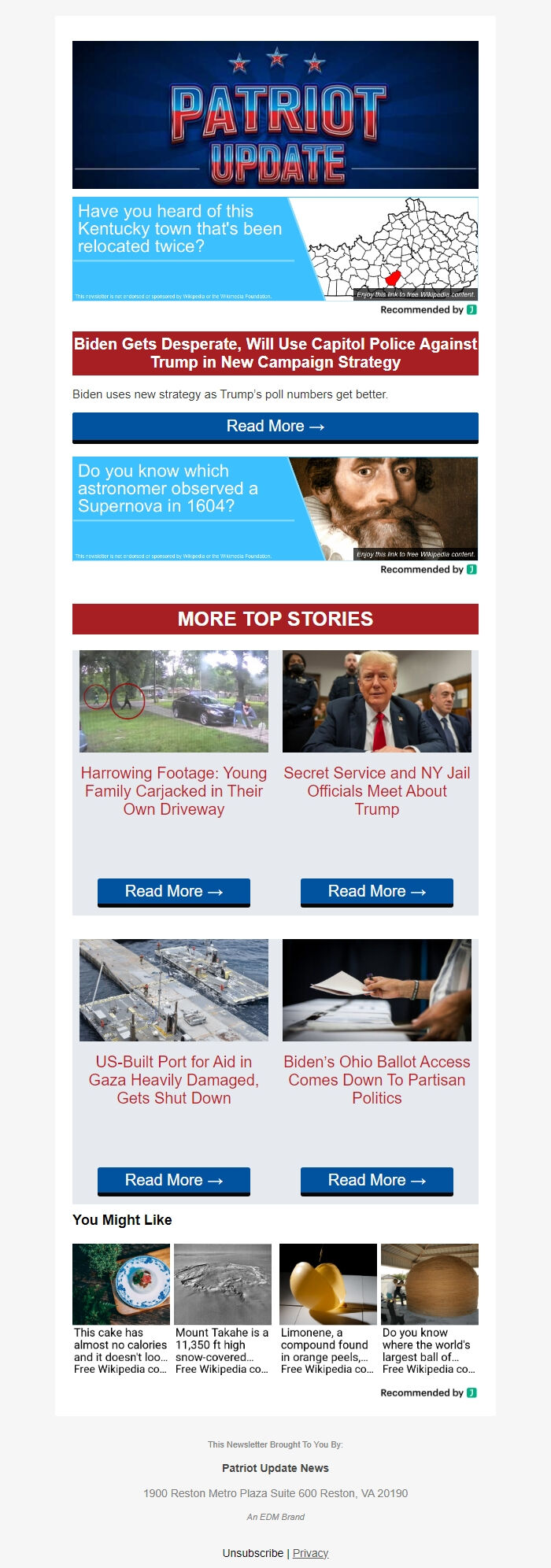This screenshot has width=551, height=1568.
Task: Open the Privacy link
Action: tap(310, 1553)
